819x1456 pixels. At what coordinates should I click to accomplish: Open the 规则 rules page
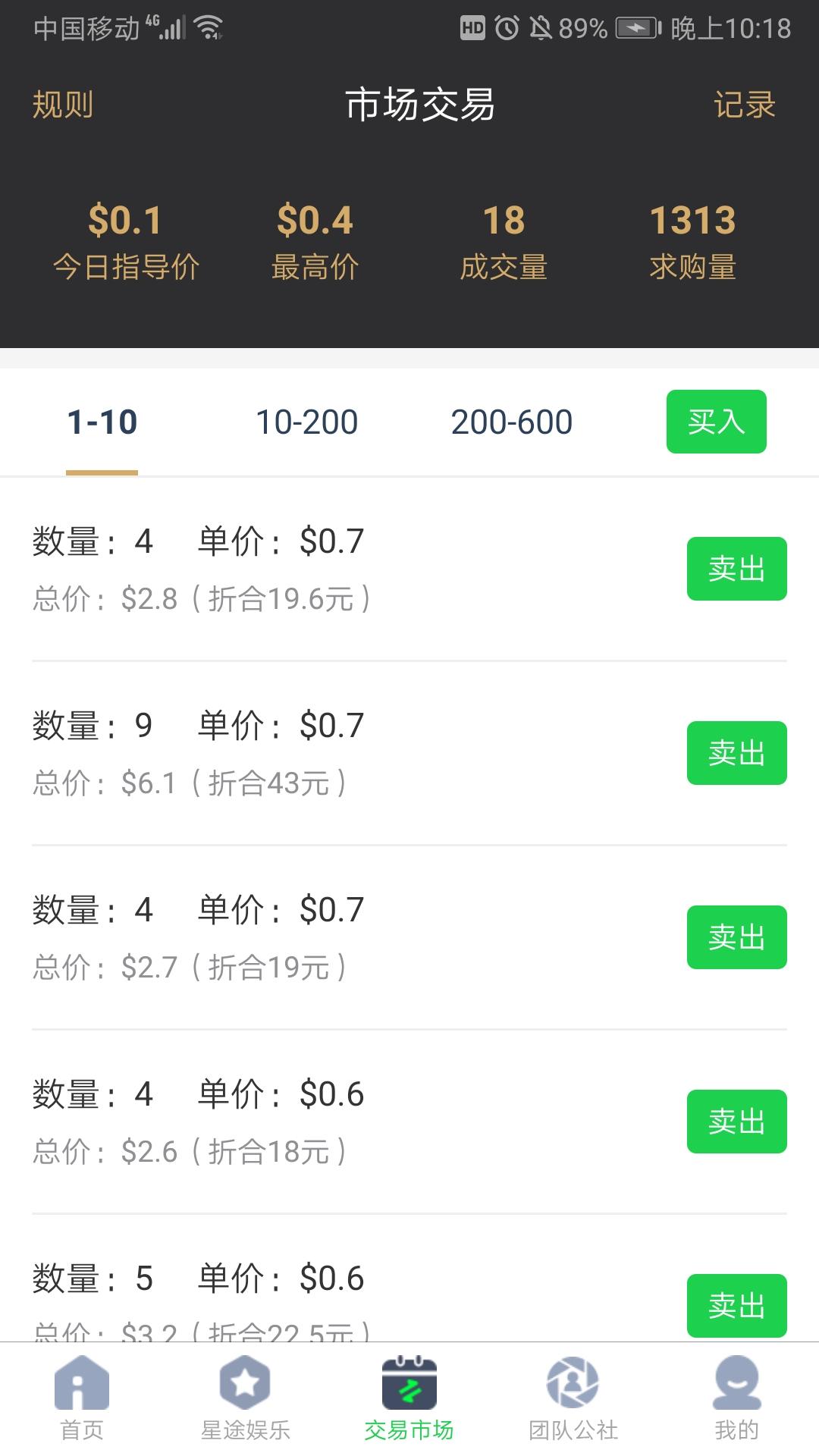[x=61, y=105]
